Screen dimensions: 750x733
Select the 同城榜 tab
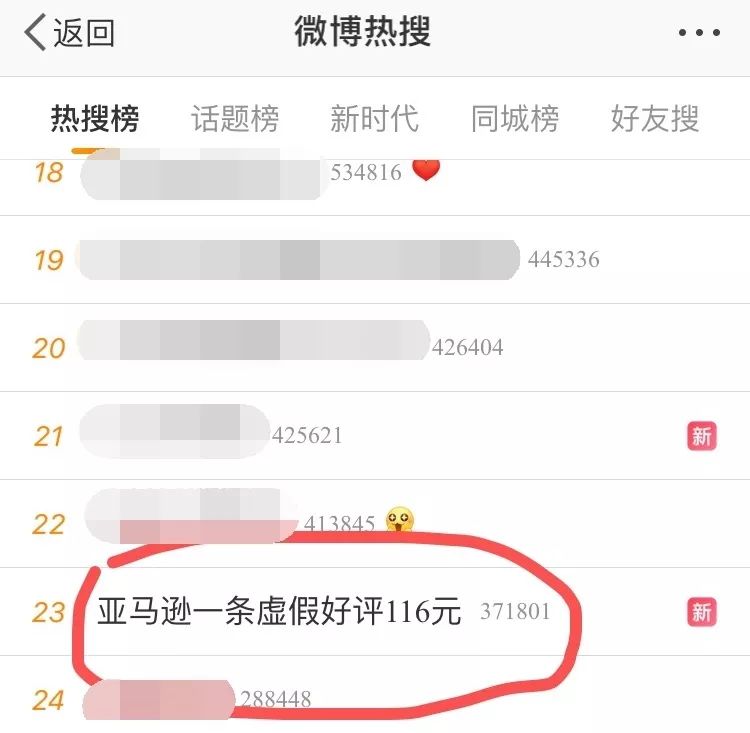point(514,120)
